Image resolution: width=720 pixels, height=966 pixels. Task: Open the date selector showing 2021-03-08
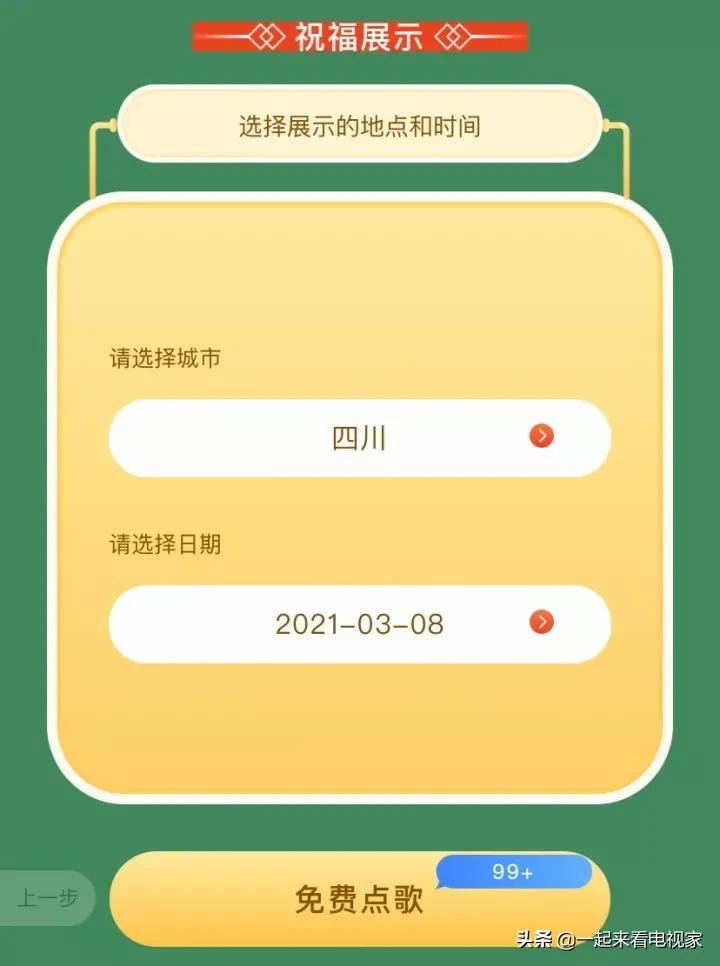pyautogui.click(x=360, y=623)
